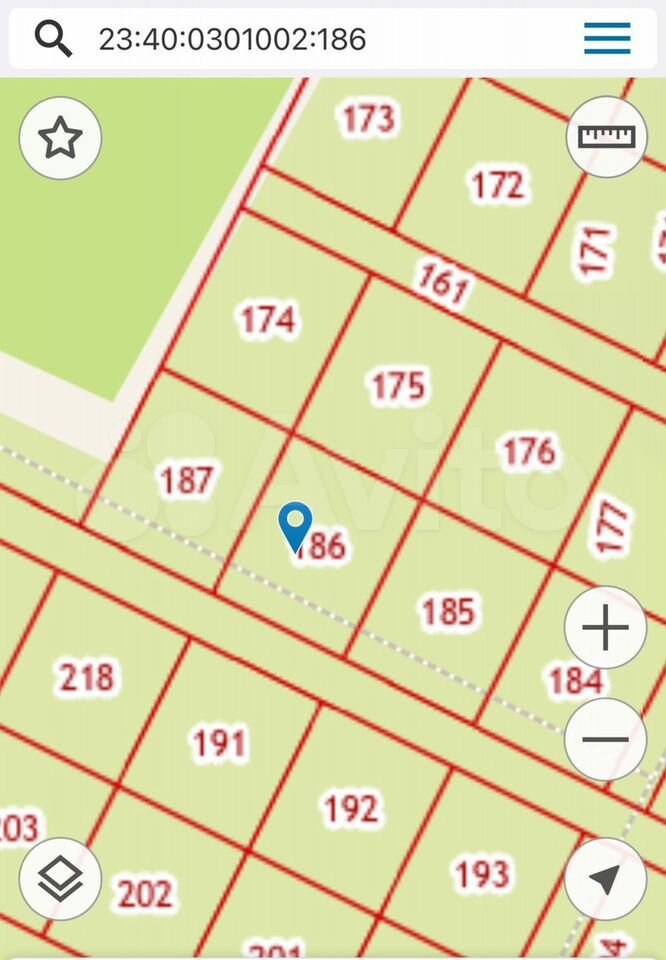666x960 pixels.
Task: Zoom out with the minus button
Action: [605, 739]
